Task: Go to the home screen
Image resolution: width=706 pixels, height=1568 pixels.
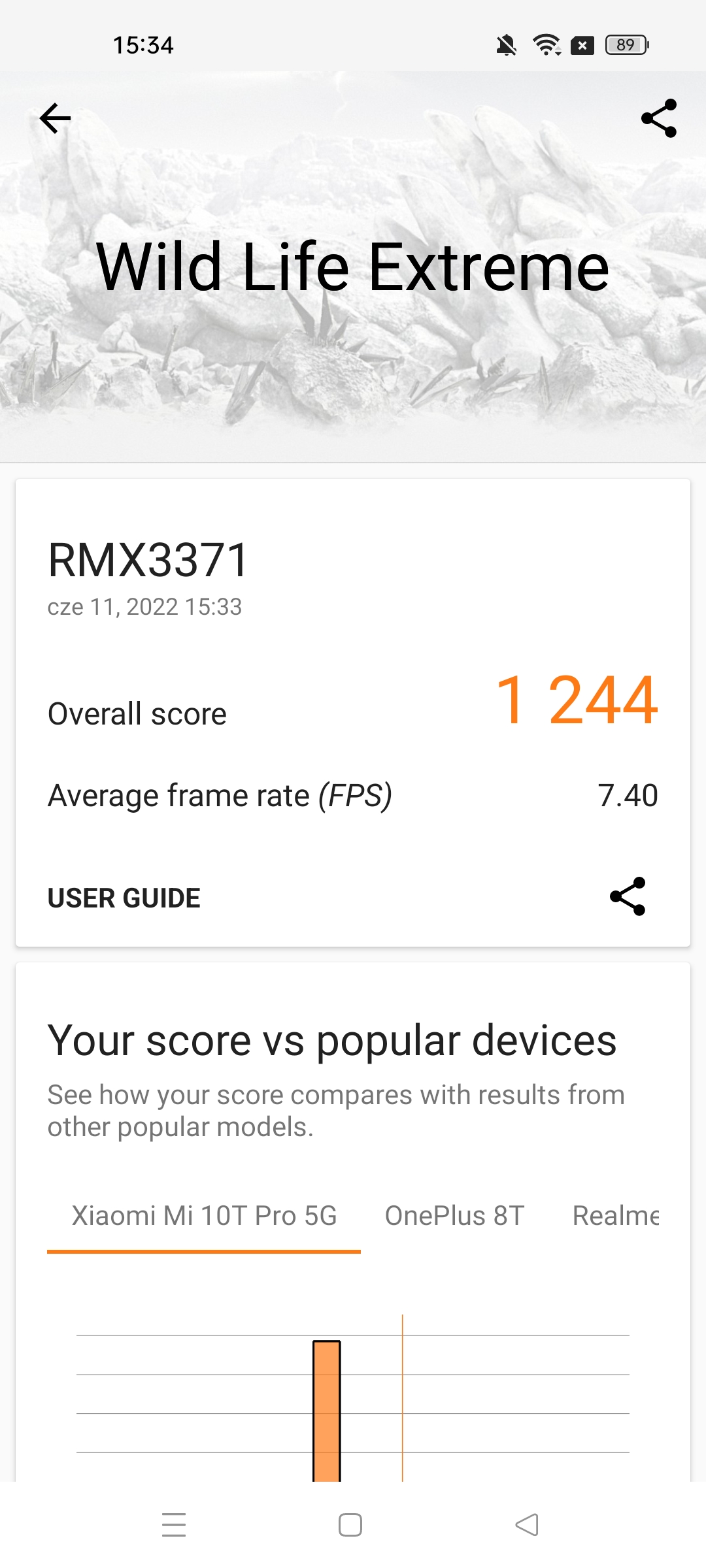Action: coord(350,1525)
